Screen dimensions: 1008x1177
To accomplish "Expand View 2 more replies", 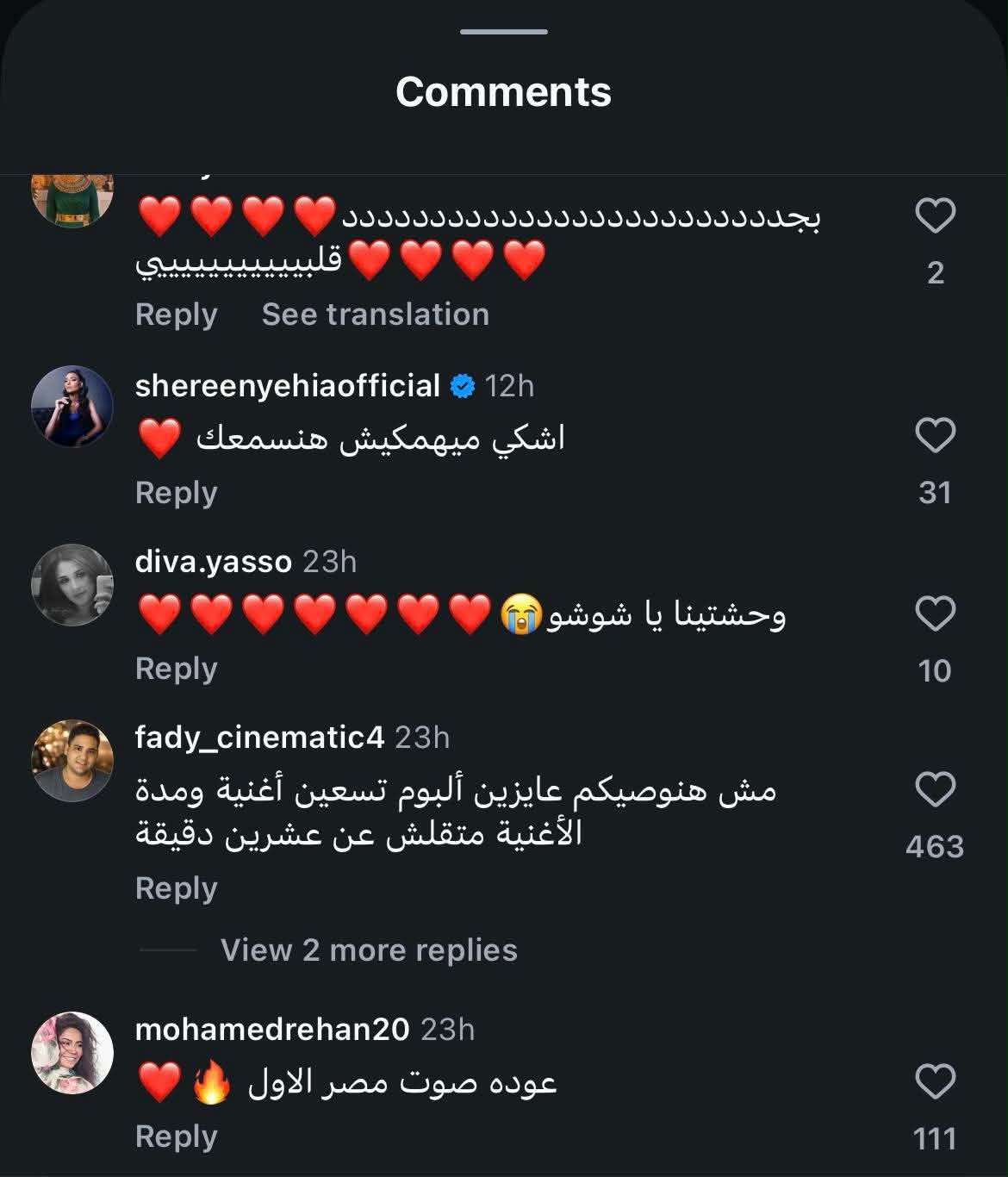I will (369, 950).
